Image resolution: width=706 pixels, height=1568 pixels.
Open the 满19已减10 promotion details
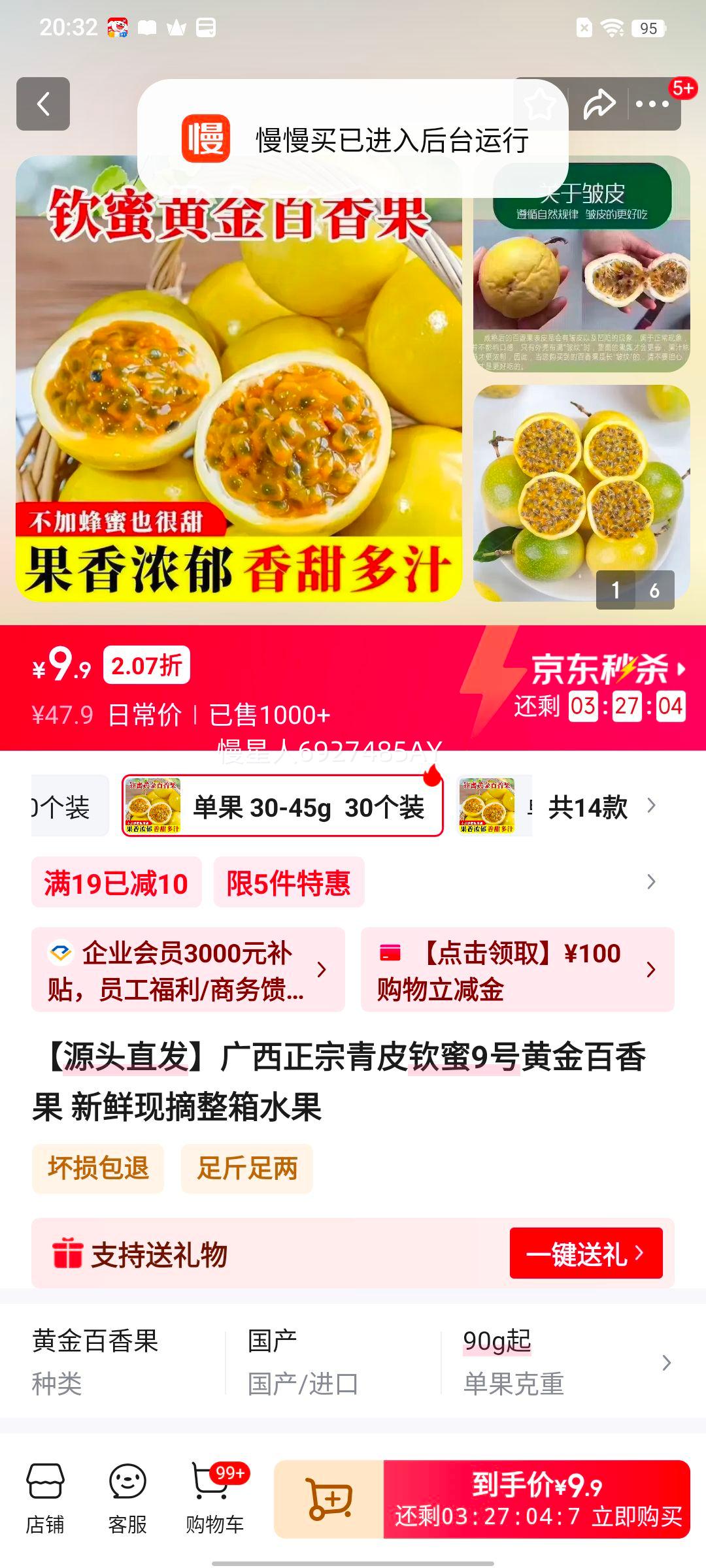pos(116,883)
